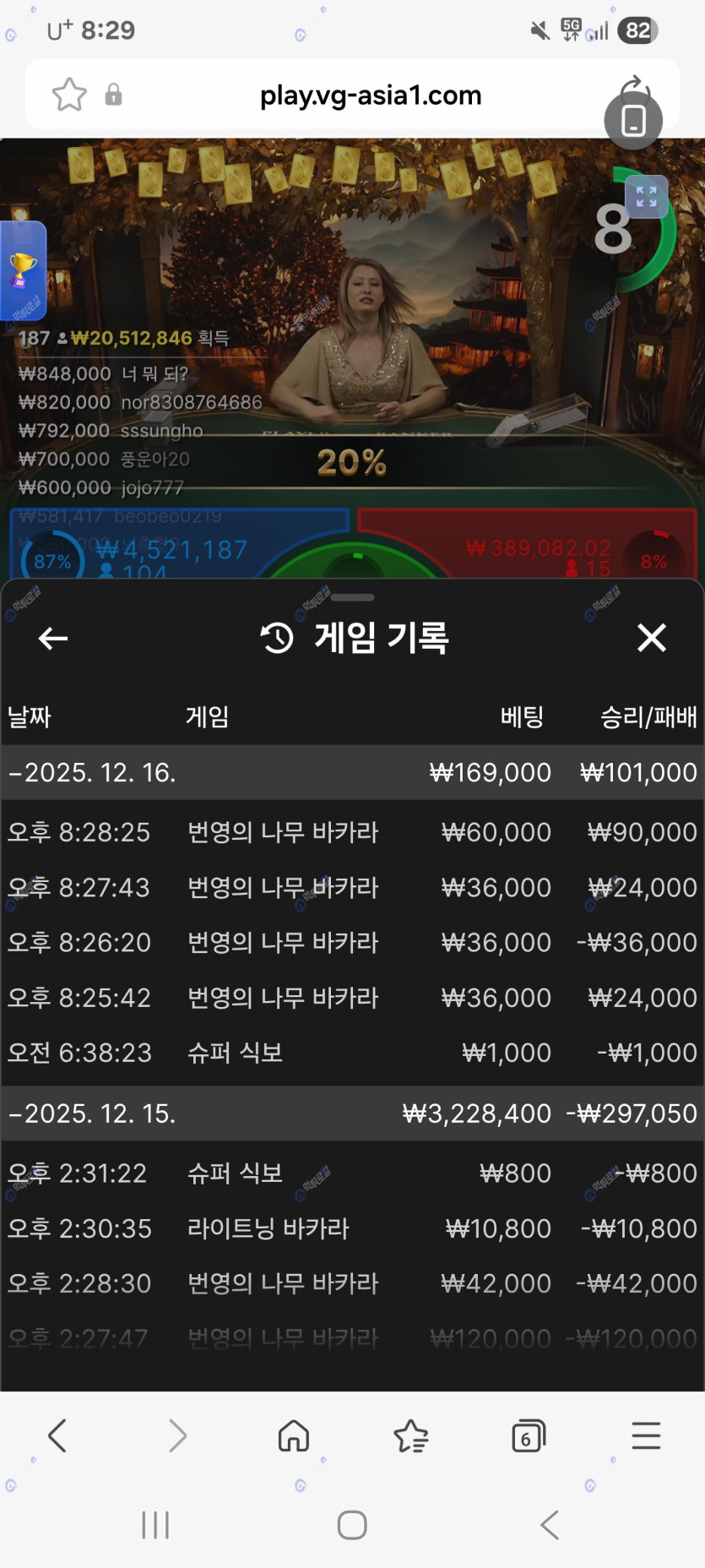Open the 오후 2:30:35 라이트닝 바카라 record
This screenshot has height=1568, width=705.
(352, 1228)
